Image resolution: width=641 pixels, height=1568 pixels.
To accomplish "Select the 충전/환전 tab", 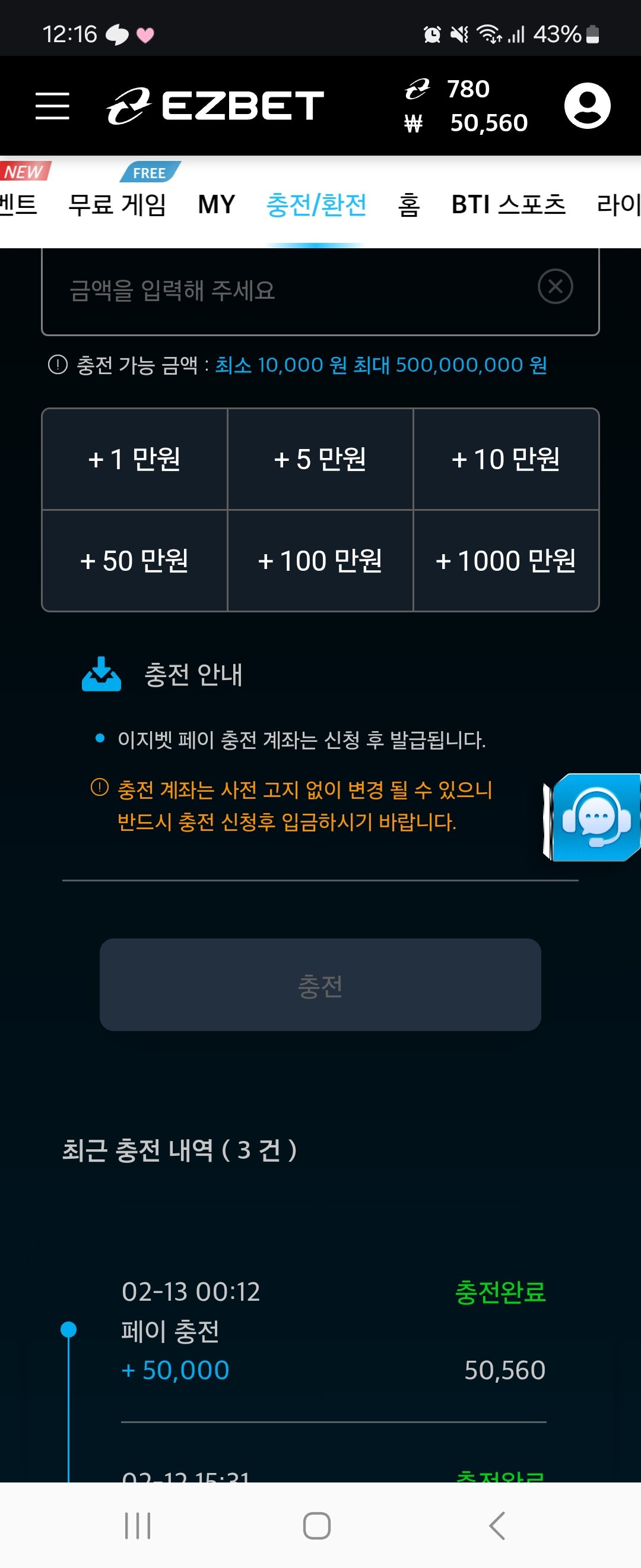I will pos(316,204).
